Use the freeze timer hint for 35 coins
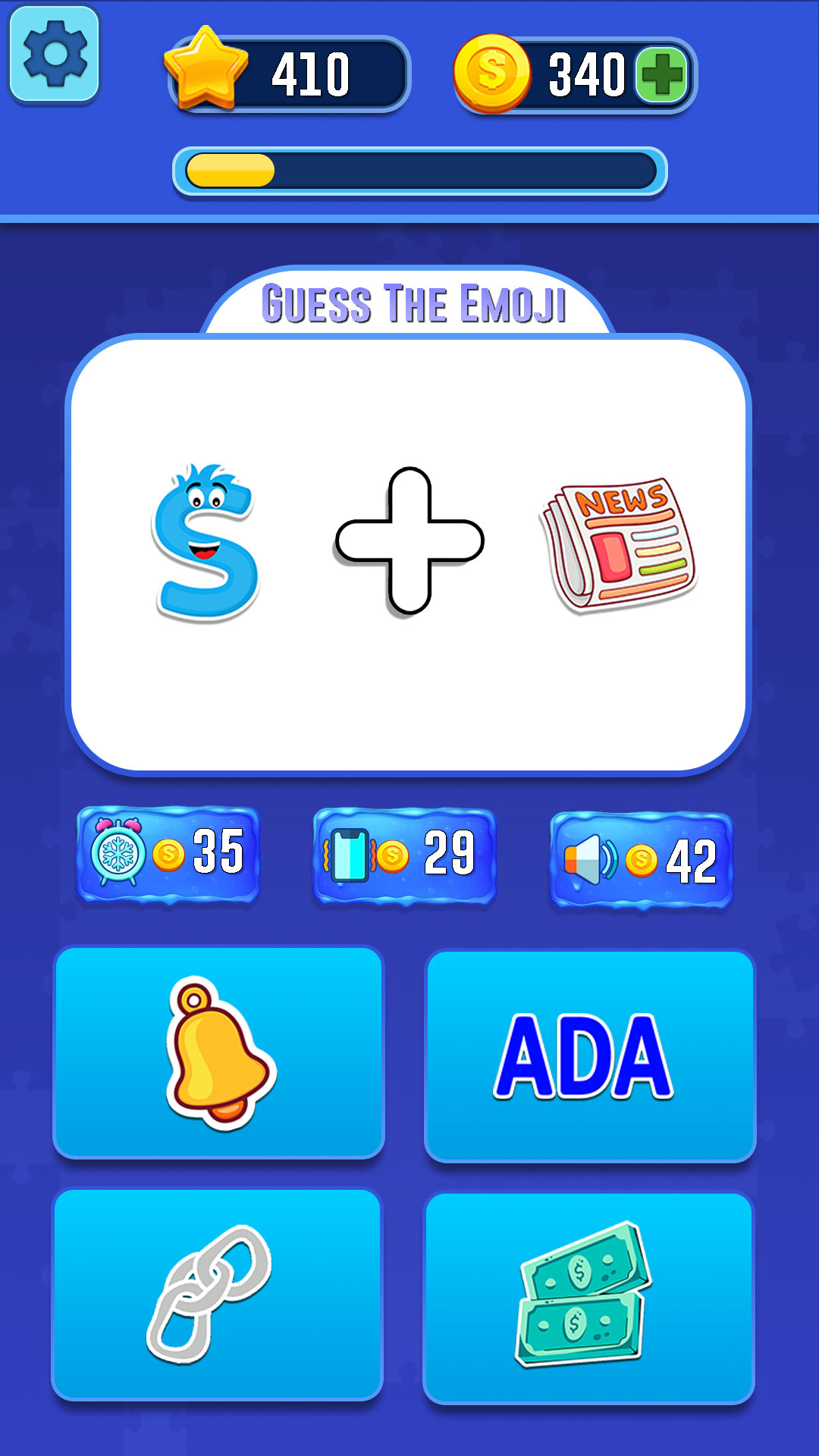The image size is (819, 1456). pos(168,855)
